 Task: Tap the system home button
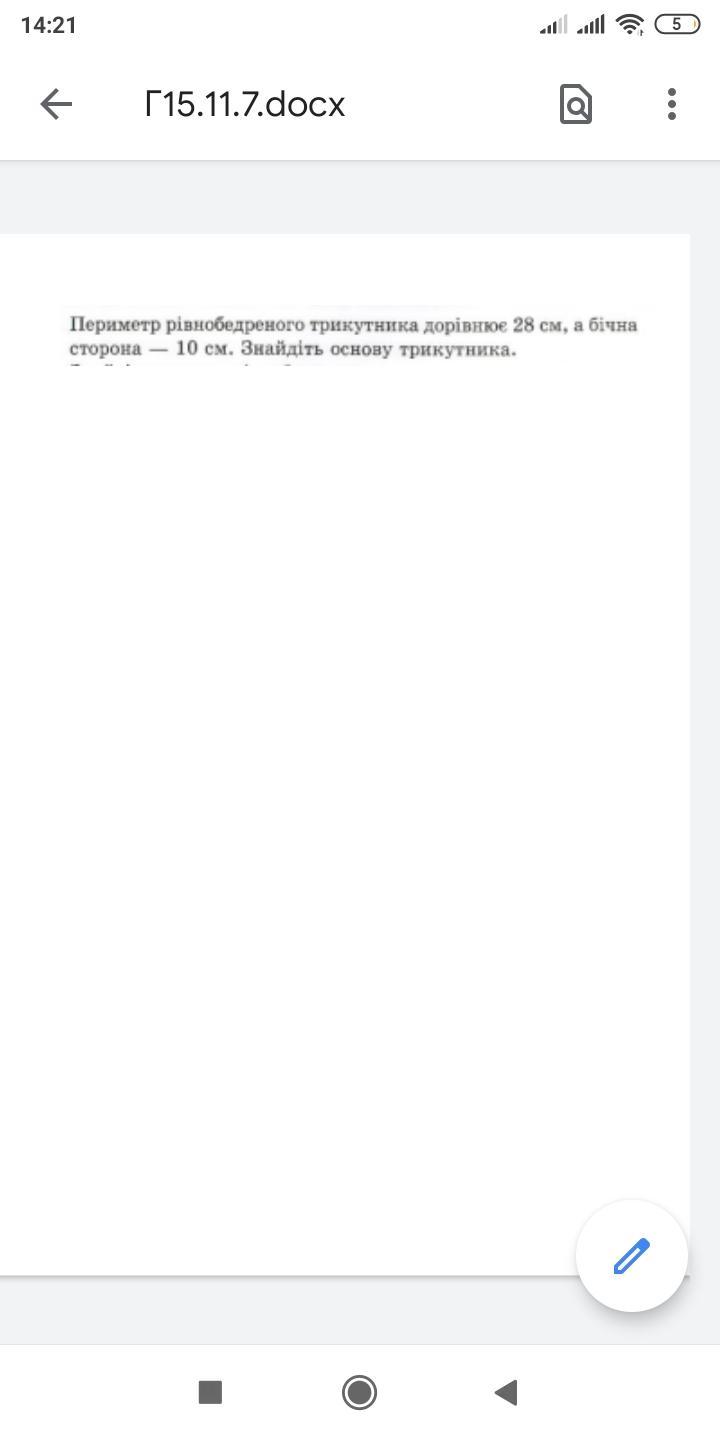(x=360, y=1392)
